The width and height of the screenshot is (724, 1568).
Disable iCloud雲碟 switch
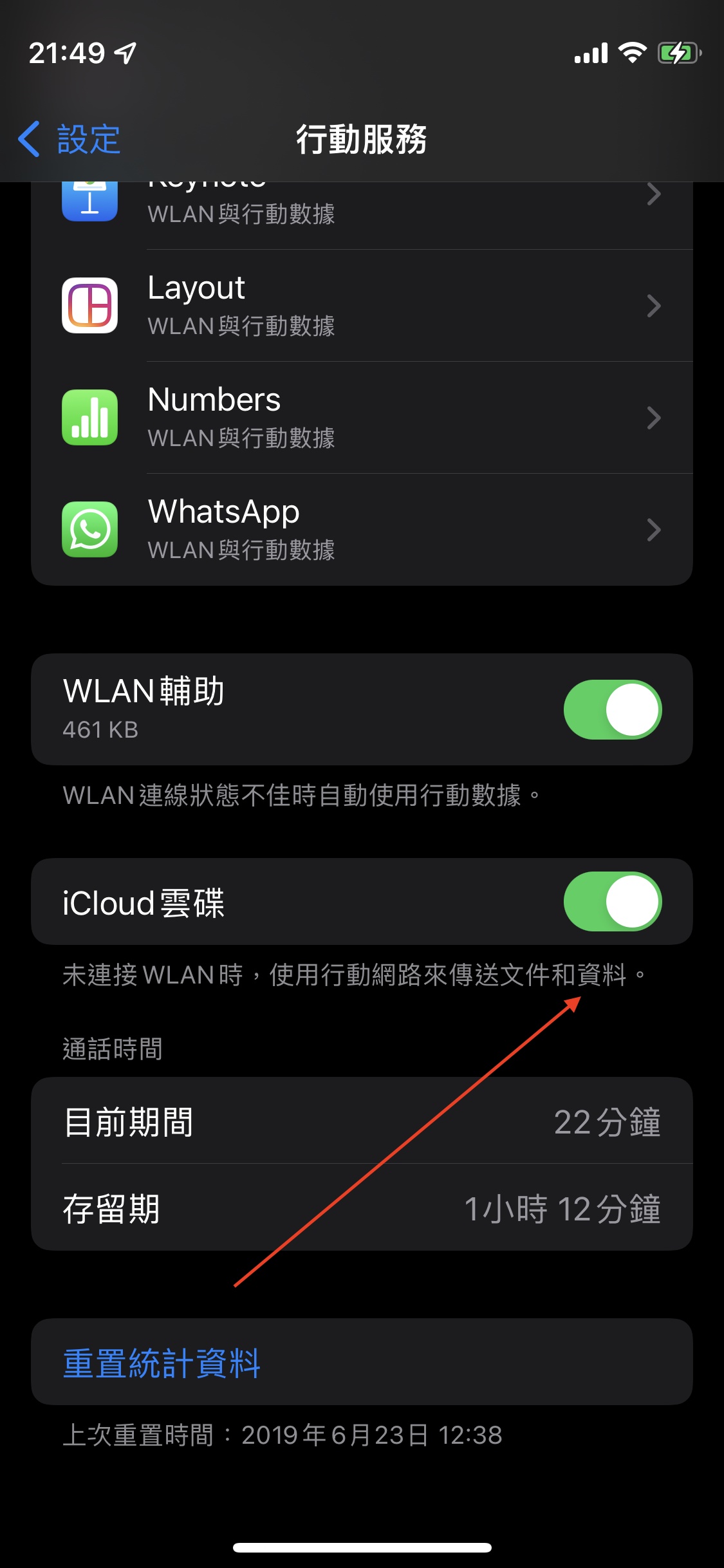pyautogui.click(x=612, y=901)
